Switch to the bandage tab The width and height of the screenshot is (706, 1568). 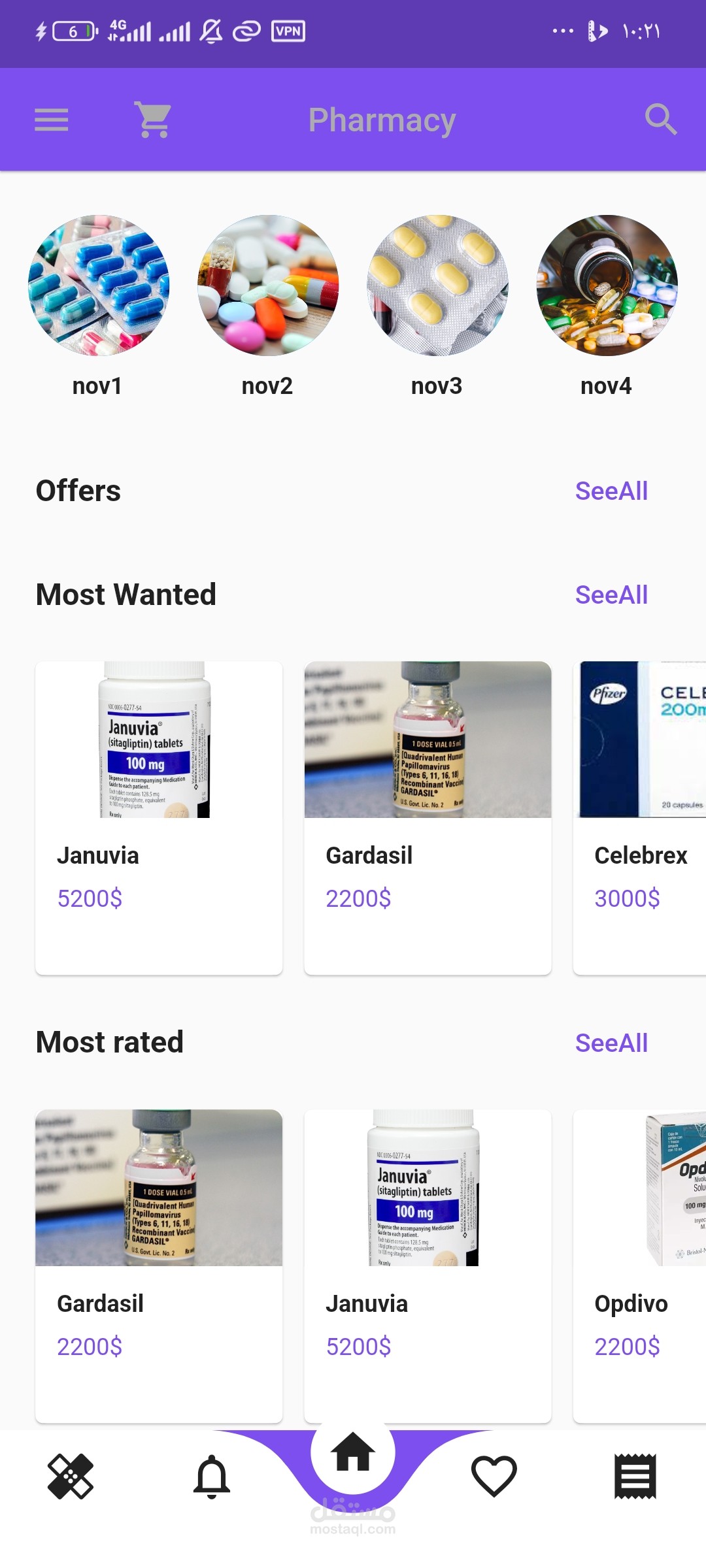click(x=71, y=1477)
